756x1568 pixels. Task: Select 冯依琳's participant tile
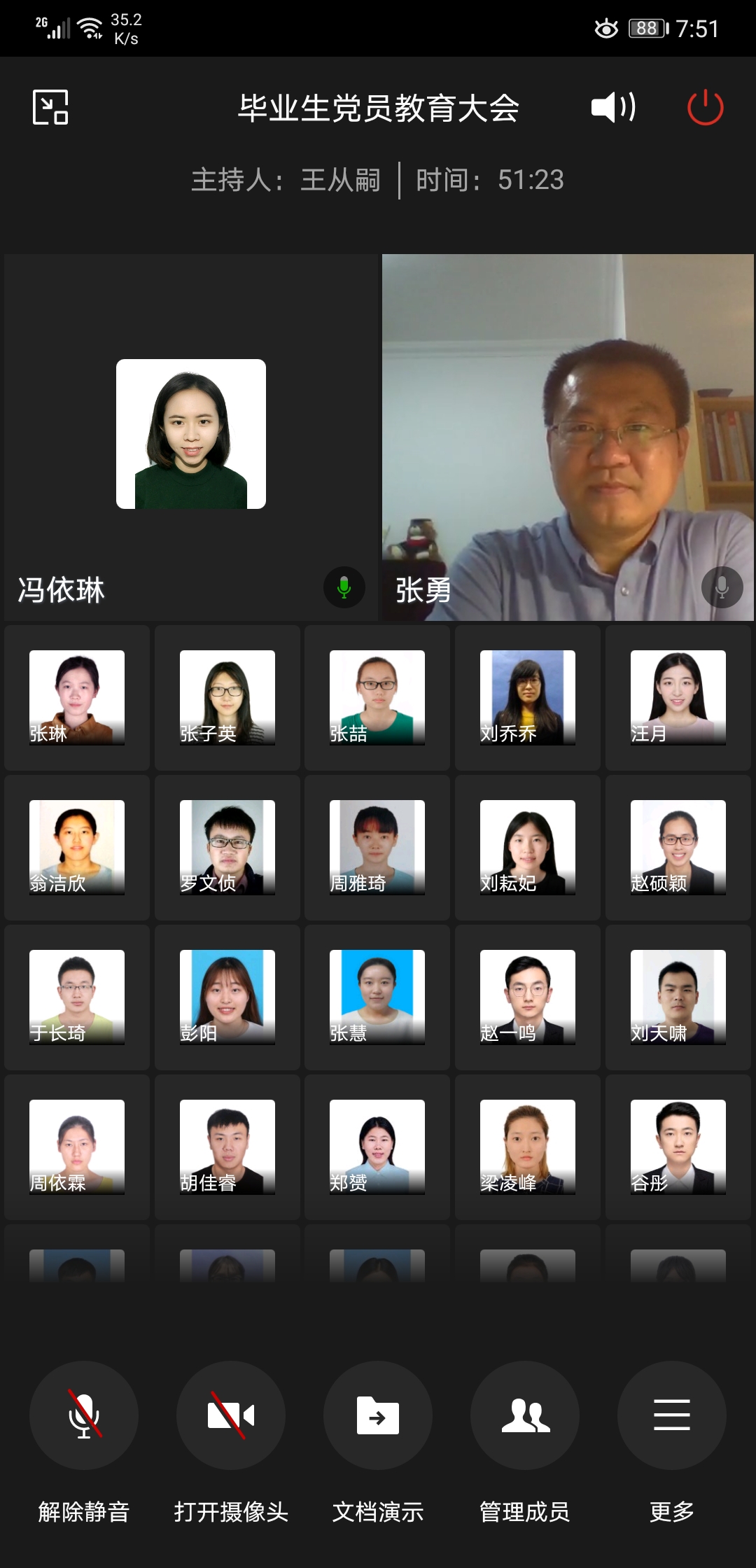[x=191, y=437]
